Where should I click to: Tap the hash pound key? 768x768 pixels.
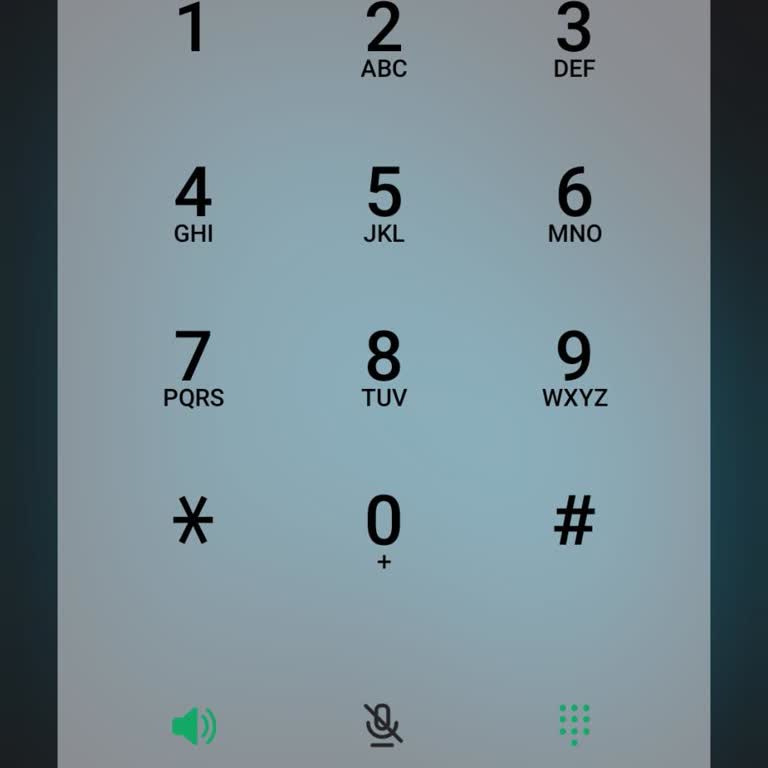pyautogui.click(x=574, y=521)
